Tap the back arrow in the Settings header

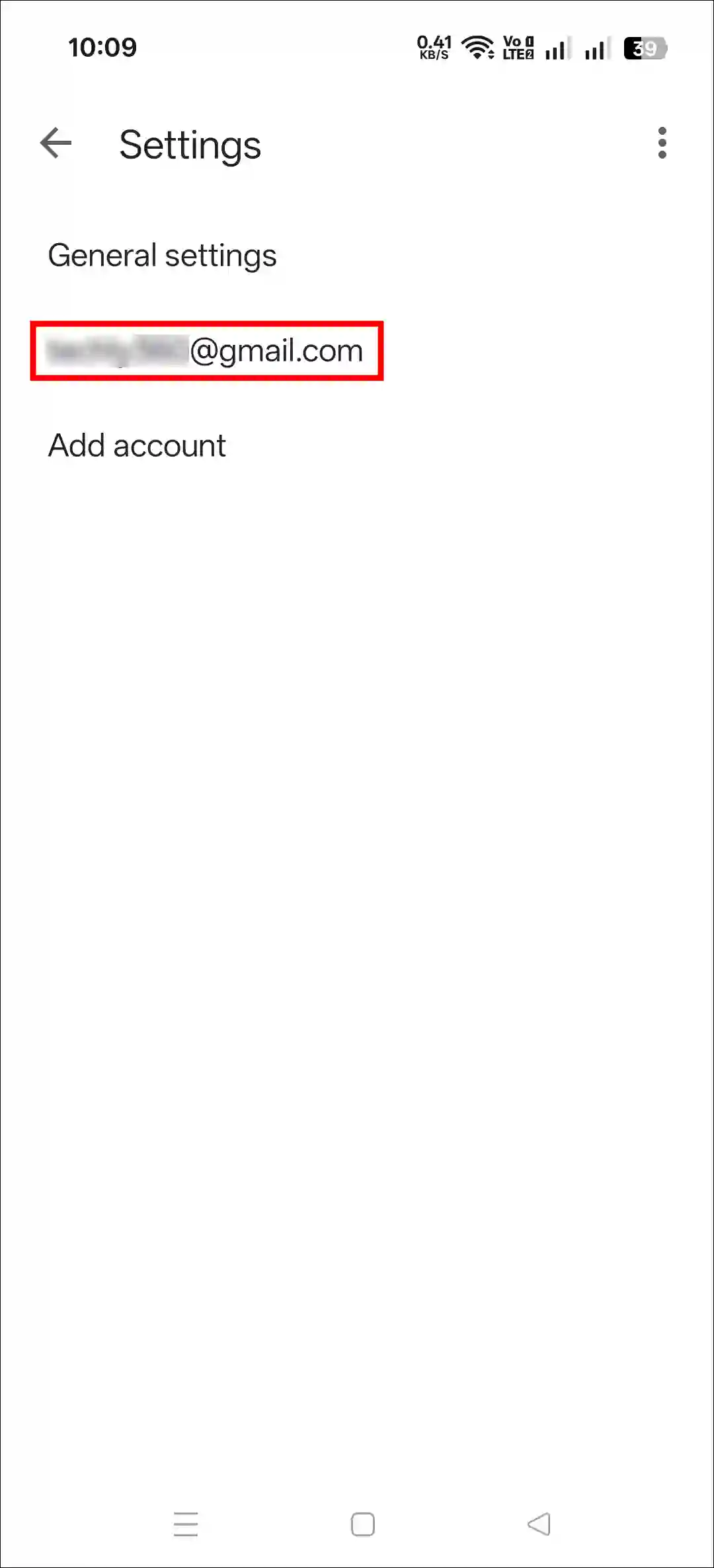tap(56, 143)
